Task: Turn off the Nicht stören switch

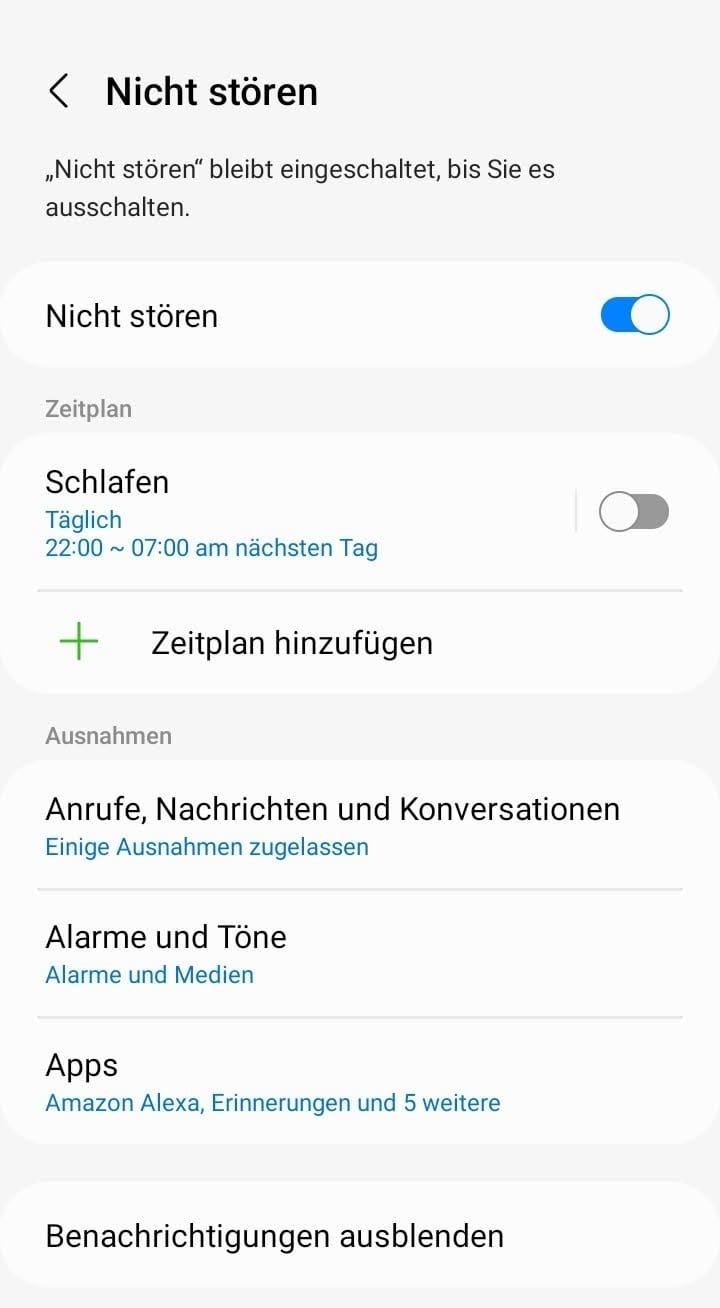Action: pos(634,315)
